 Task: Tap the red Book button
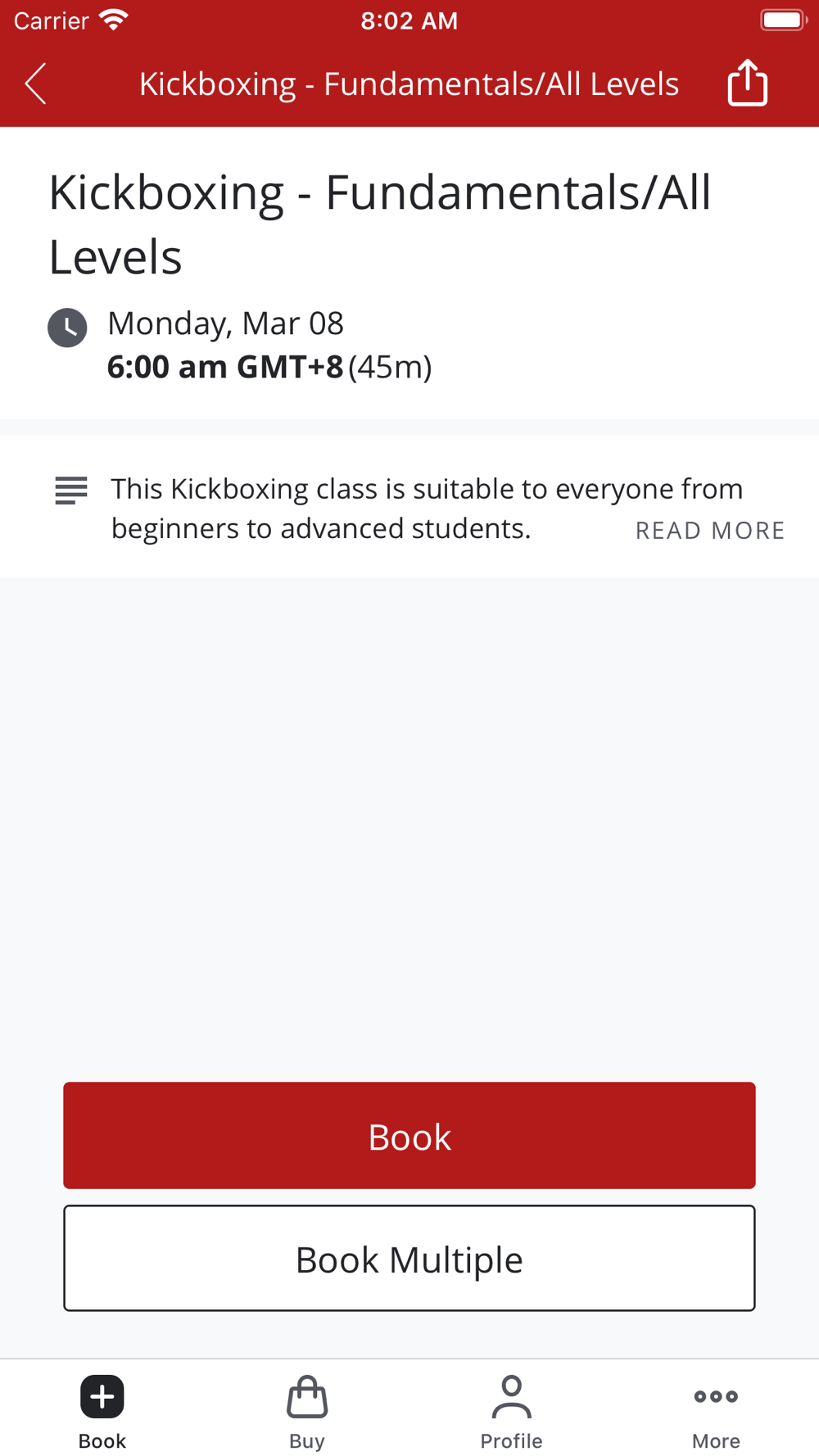(409, 1135)
